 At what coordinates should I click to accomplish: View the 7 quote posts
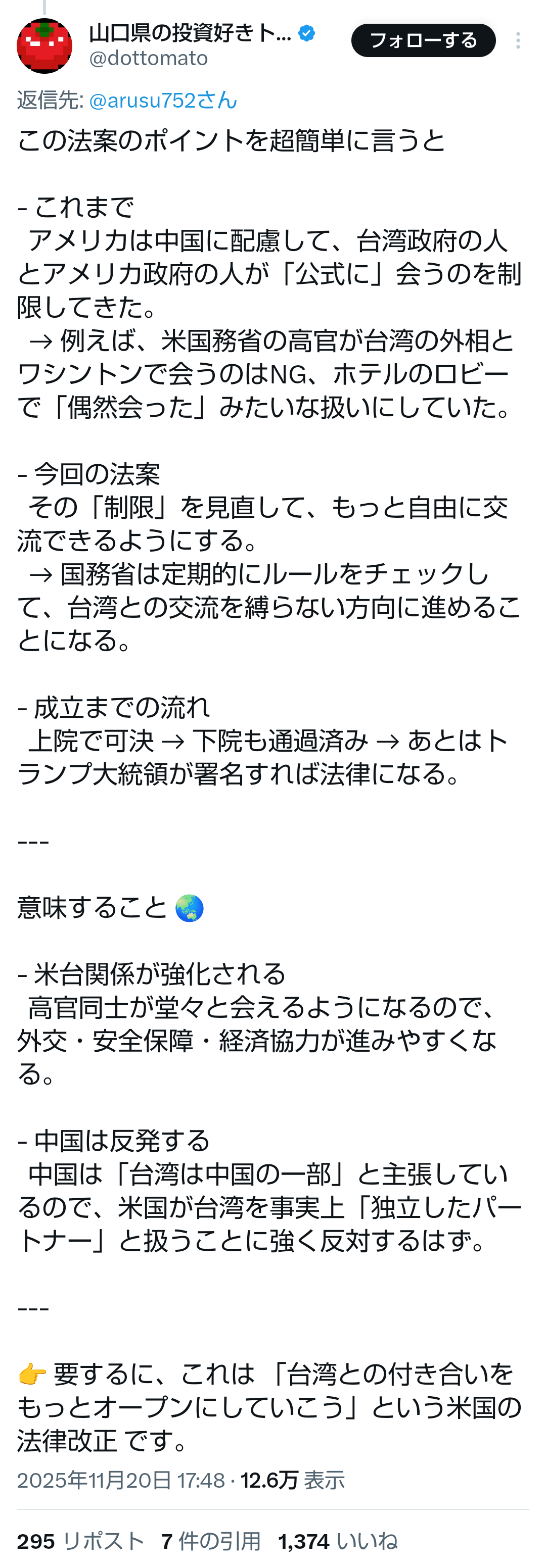click(x=211, y=1541)
